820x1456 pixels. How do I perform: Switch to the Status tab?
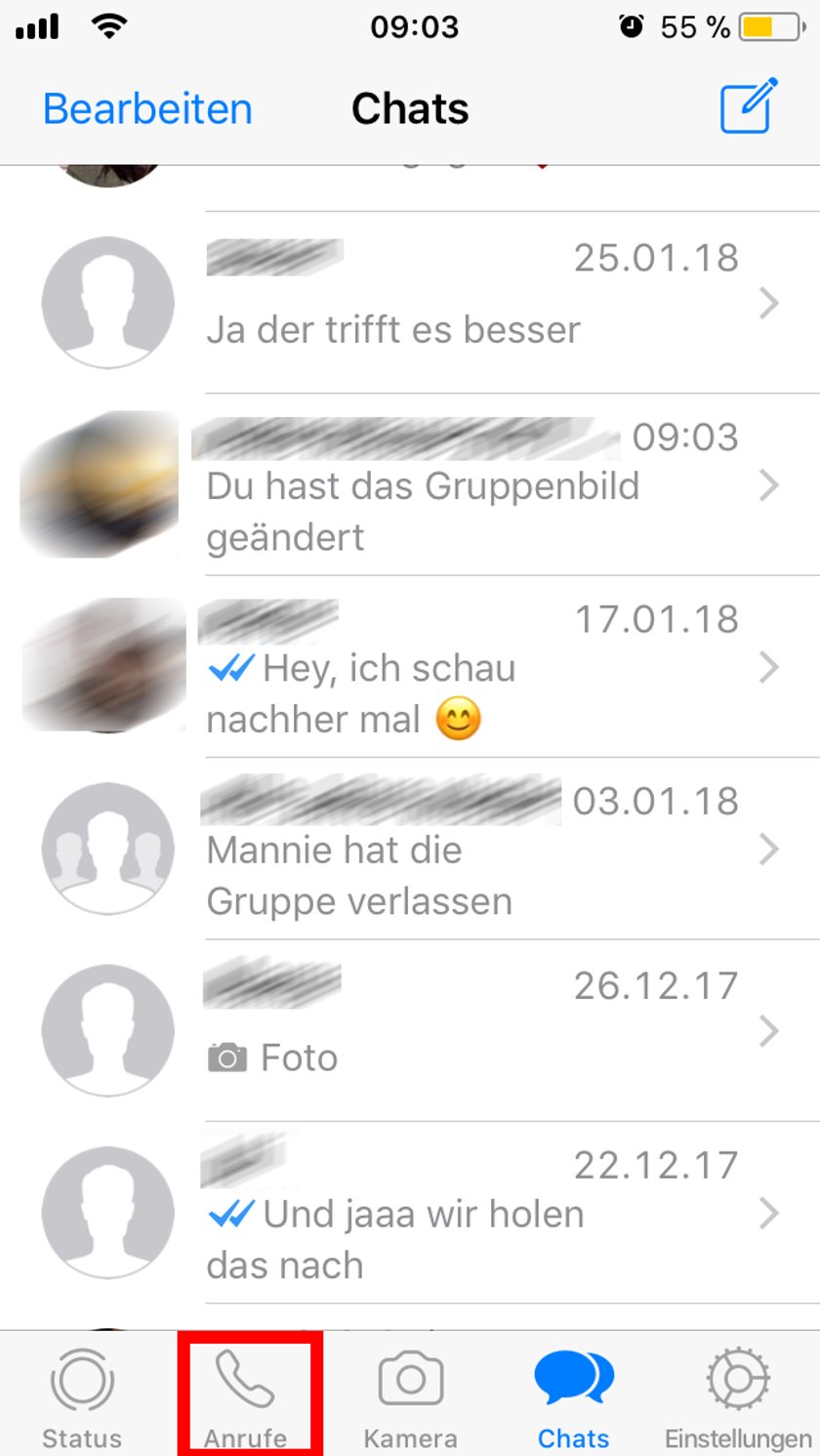(x=82, y=1398)
